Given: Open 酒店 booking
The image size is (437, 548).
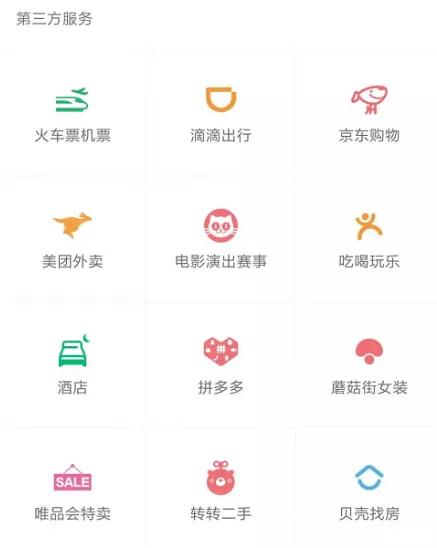Looking at the screenshot, I should pyautogui.click(x=73, y=366).
